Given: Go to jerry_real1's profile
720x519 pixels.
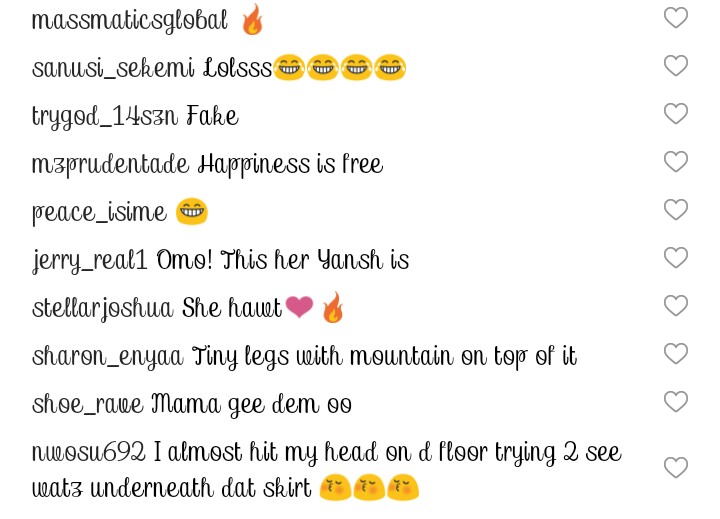Looking at the screenshot, I should (90, 261).
